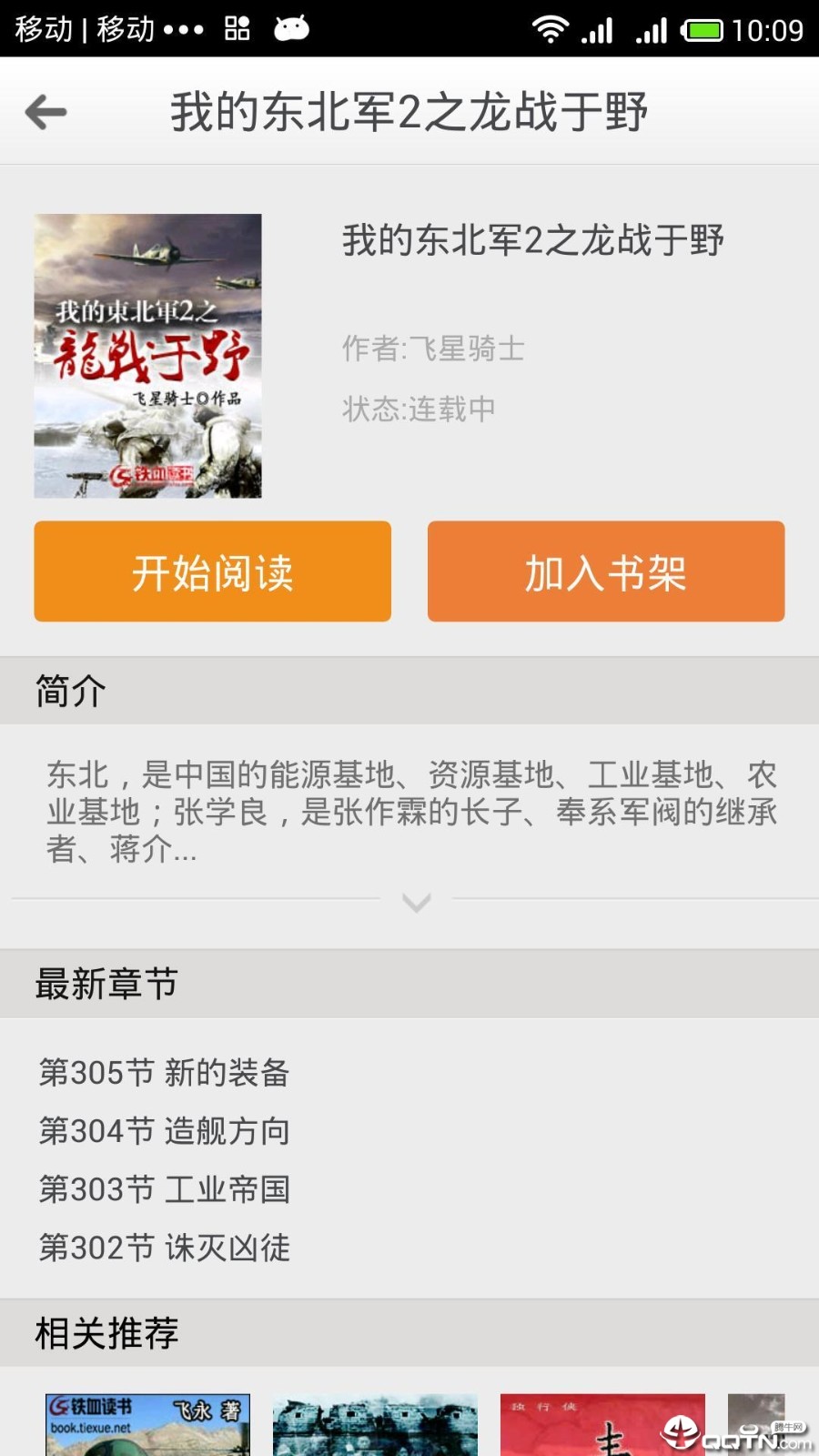Expand the full book introduction with the chevron

[x=416, y=901]
